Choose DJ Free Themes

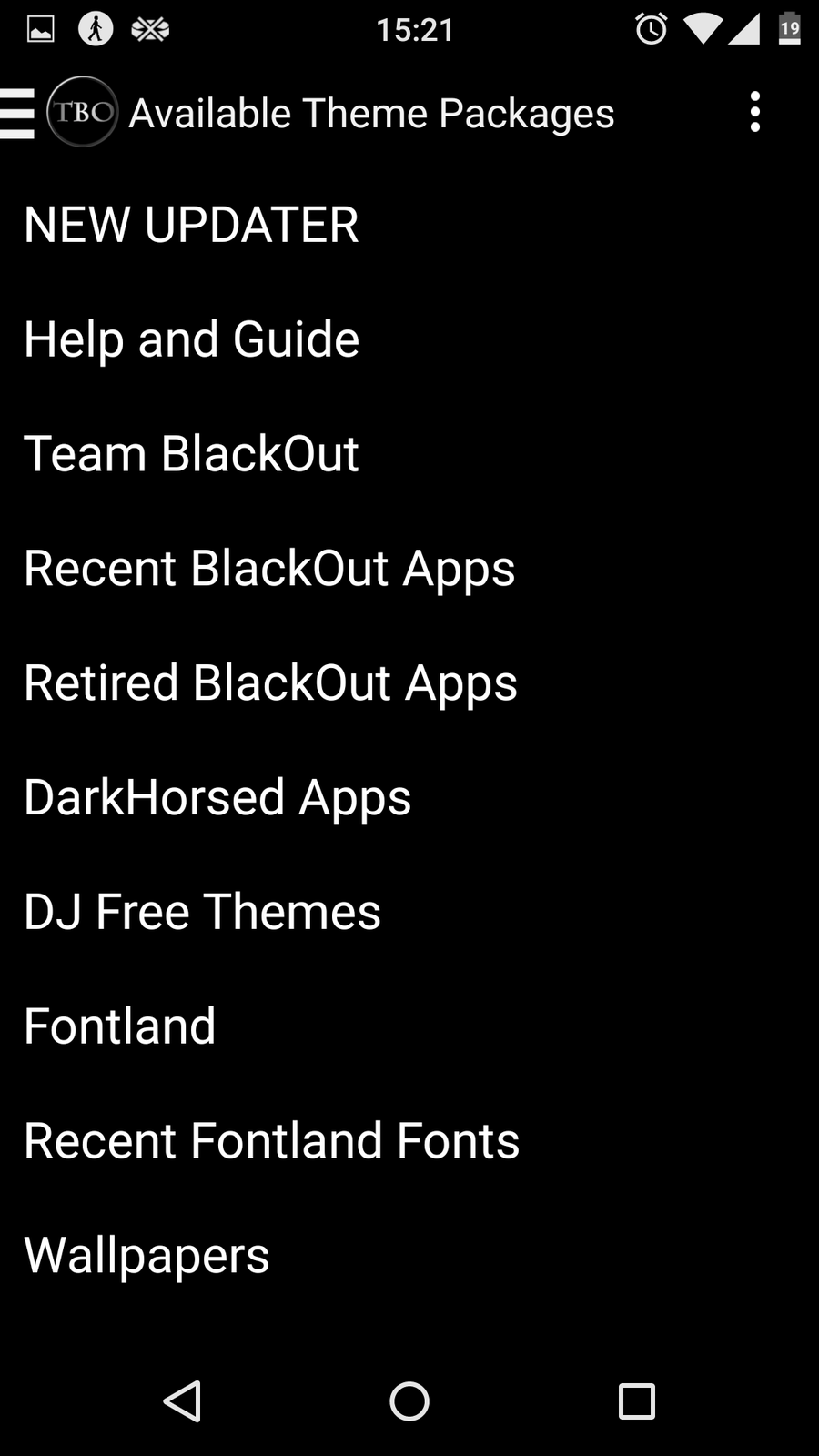(202, 912)
